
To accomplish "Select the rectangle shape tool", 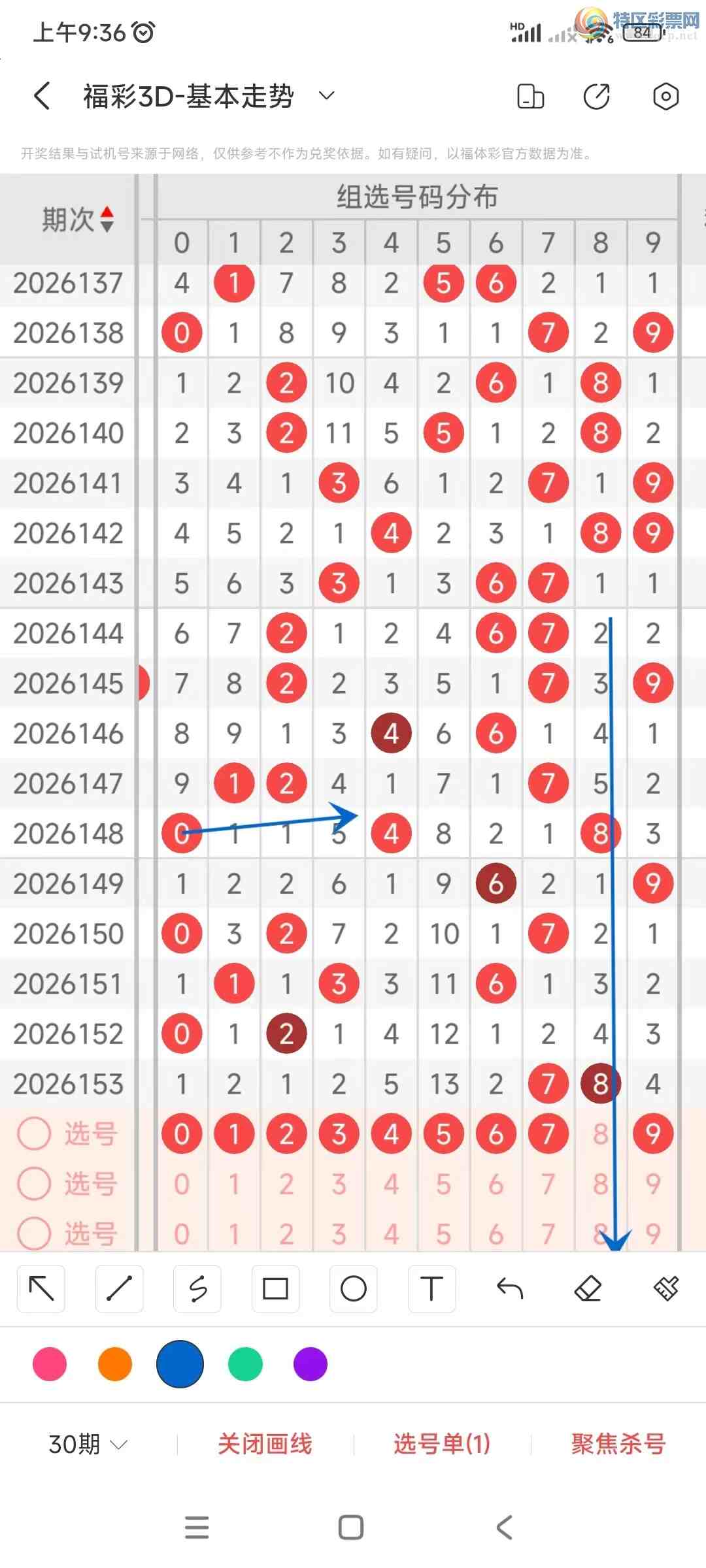I will (x=275, y=1288).
